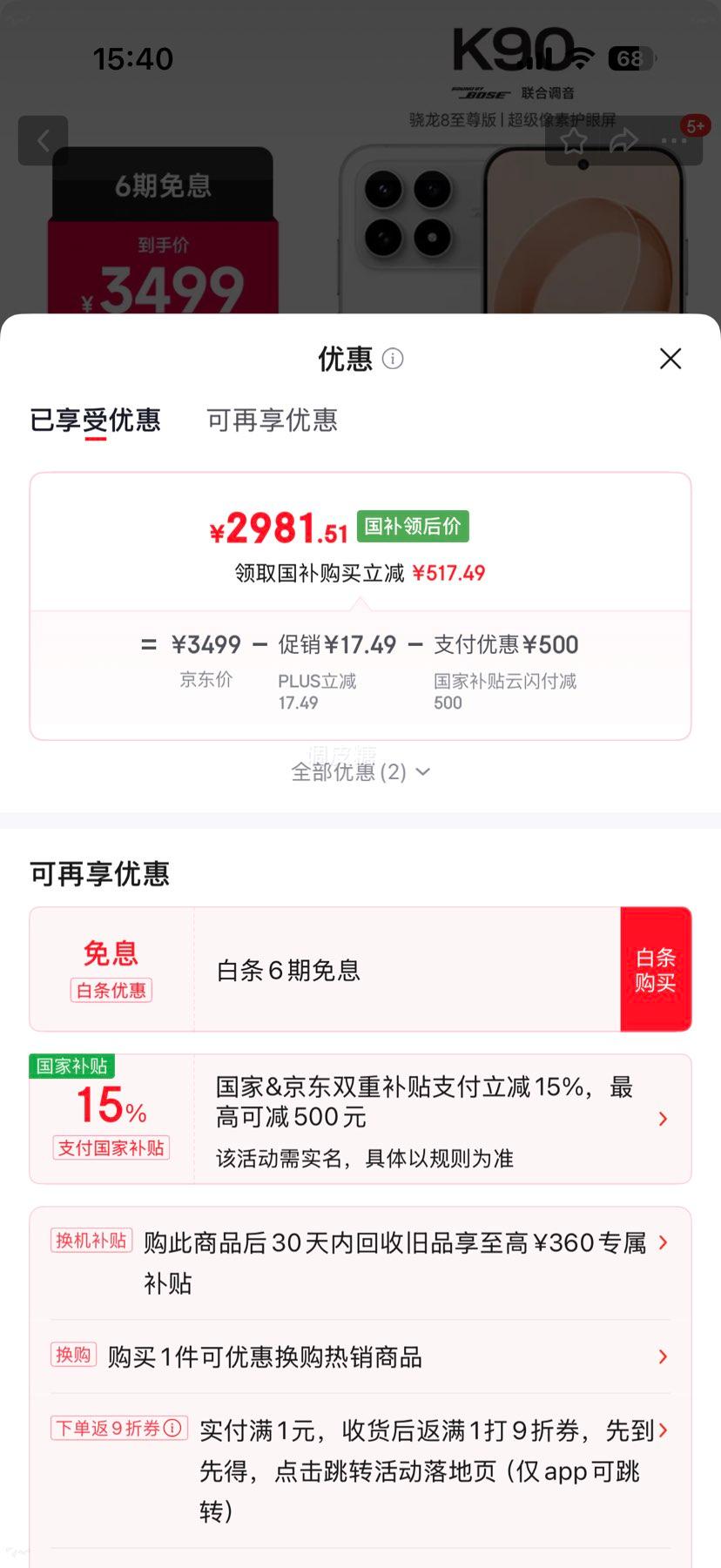
Task: Expand the 全部优惠 (2) list
Action: [360, 771]
